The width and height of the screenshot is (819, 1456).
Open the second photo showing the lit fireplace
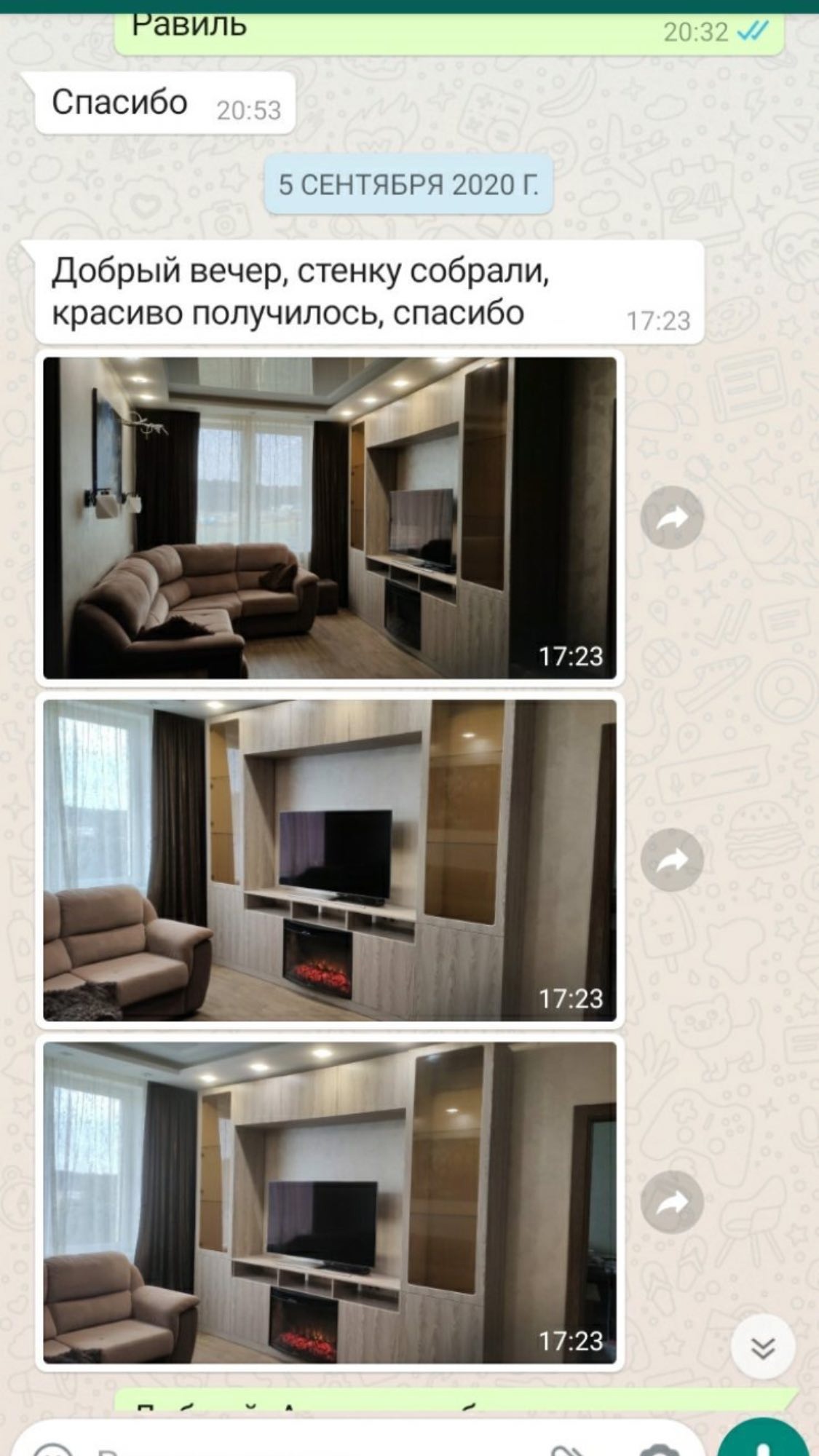[330, 860]
